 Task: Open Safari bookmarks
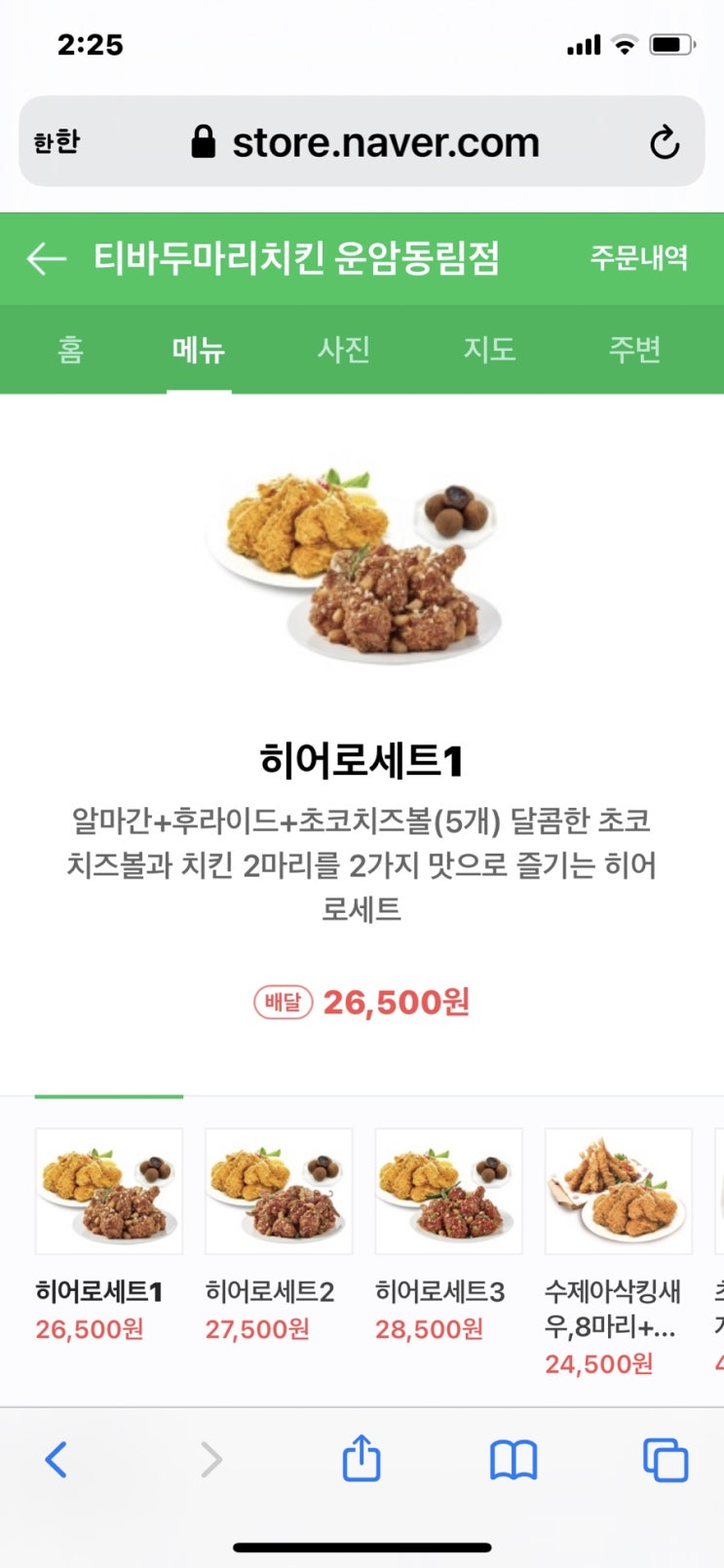pos(514,1460)
